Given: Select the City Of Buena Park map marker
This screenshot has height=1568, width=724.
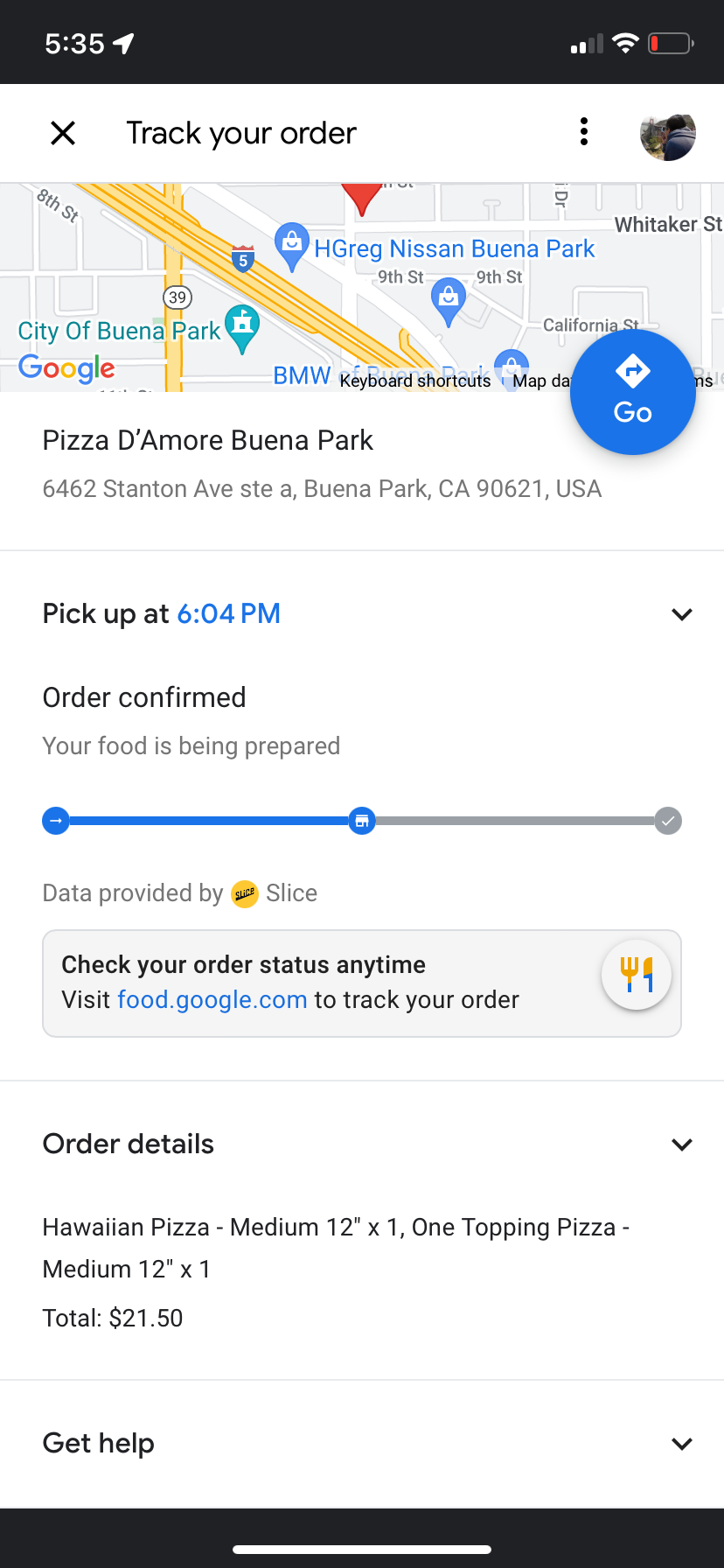Looking at the screenshot, I should tap(242, 326).
